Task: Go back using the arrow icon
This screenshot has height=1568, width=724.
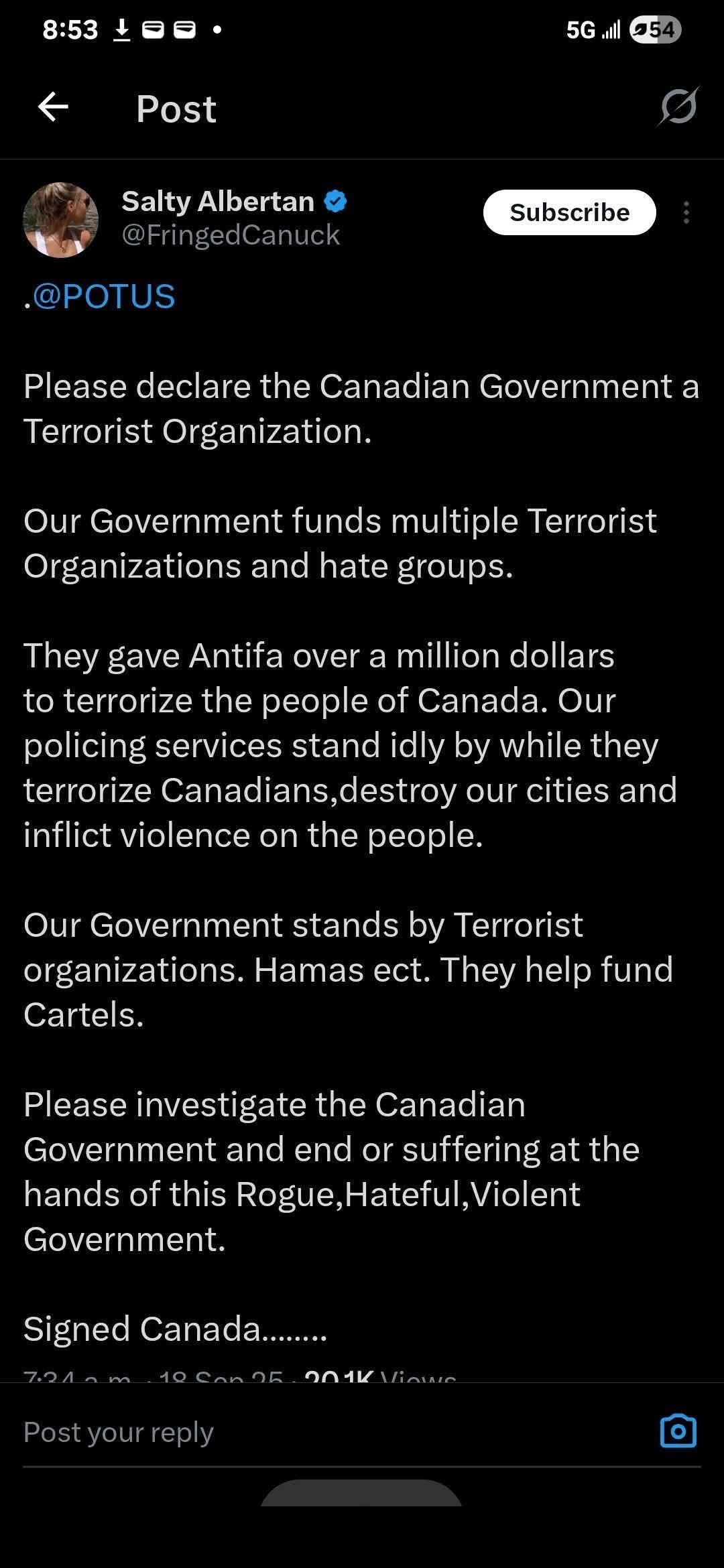Action: pyautogui.click(x=54, y=107)
